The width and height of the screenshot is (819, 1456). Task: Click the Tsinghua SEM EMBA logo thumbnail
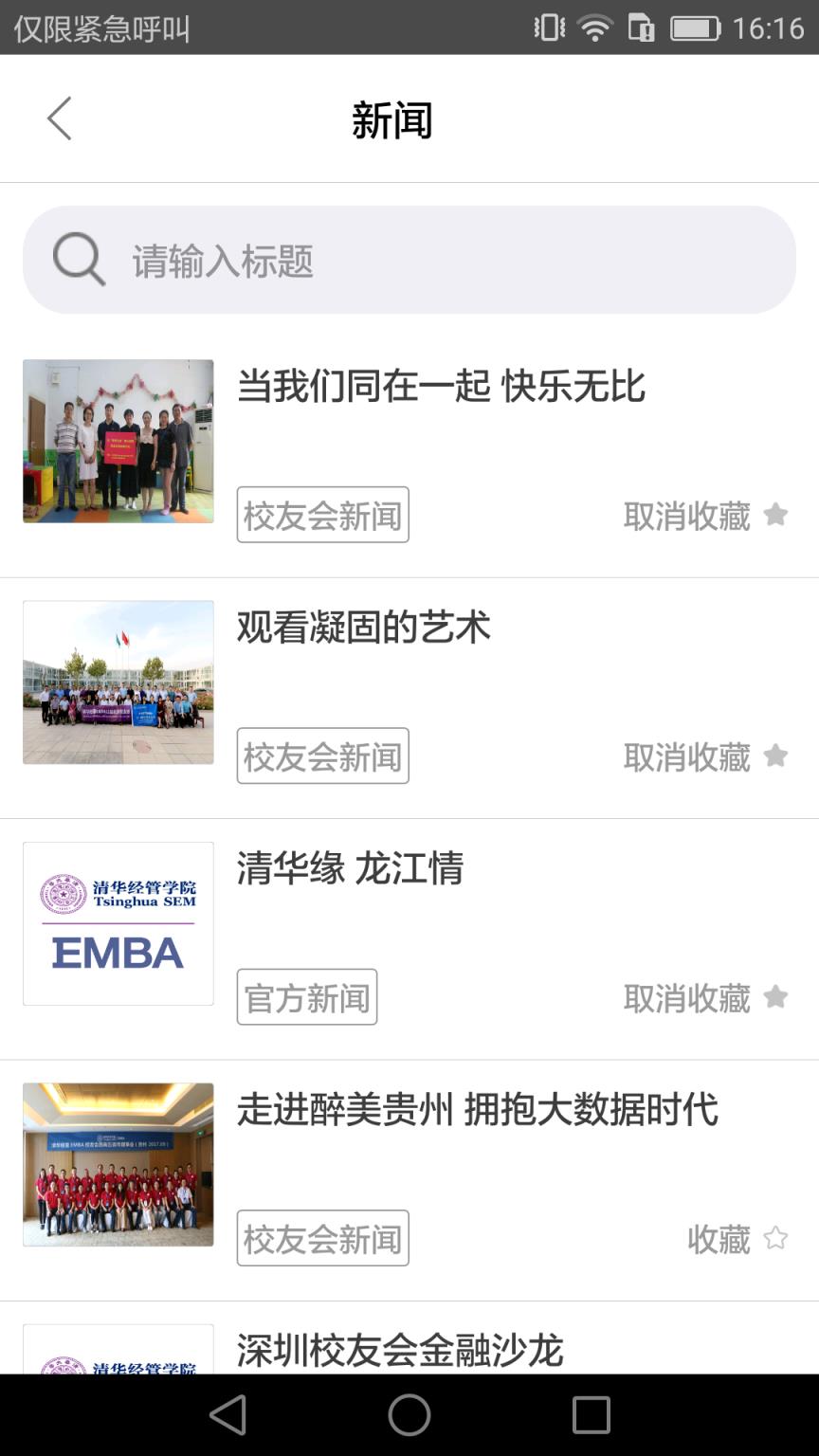click(118, 922)
